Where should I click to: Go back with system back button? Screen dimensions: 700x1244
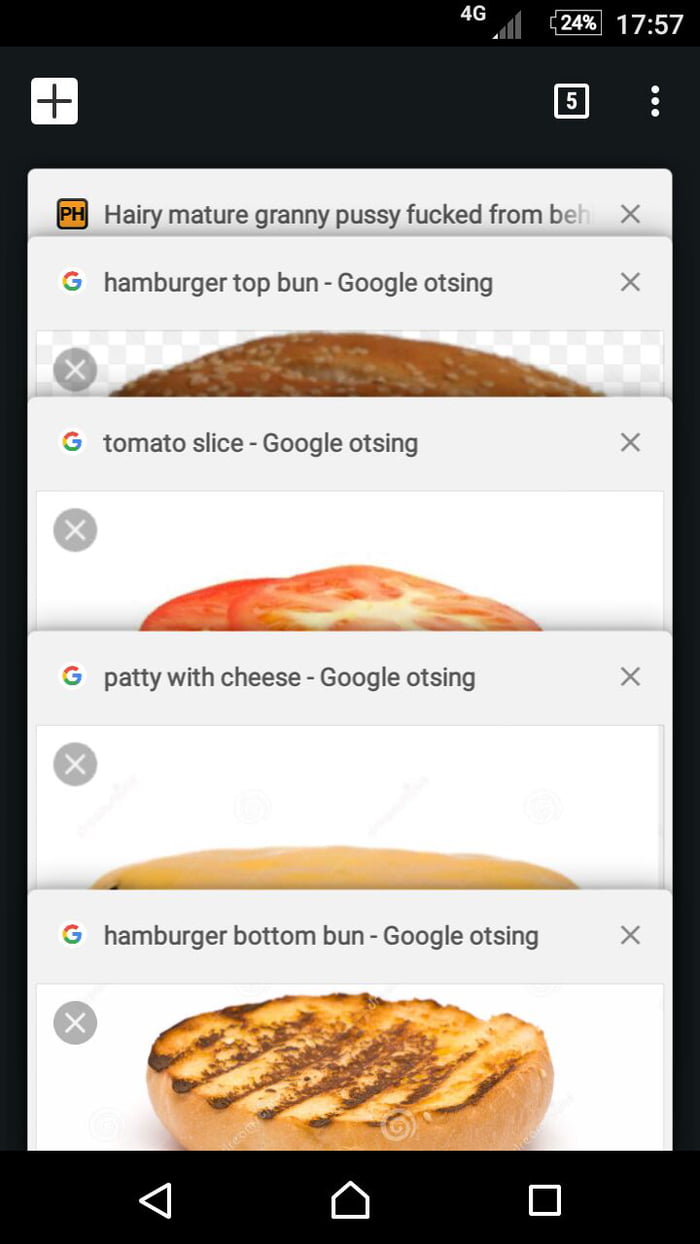pos(155,1200)
